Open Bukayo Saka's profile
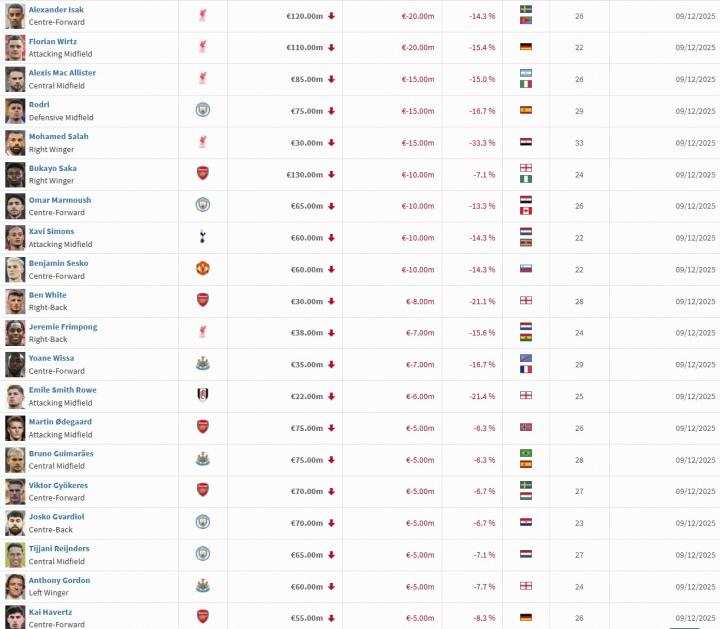 (52, 168)
